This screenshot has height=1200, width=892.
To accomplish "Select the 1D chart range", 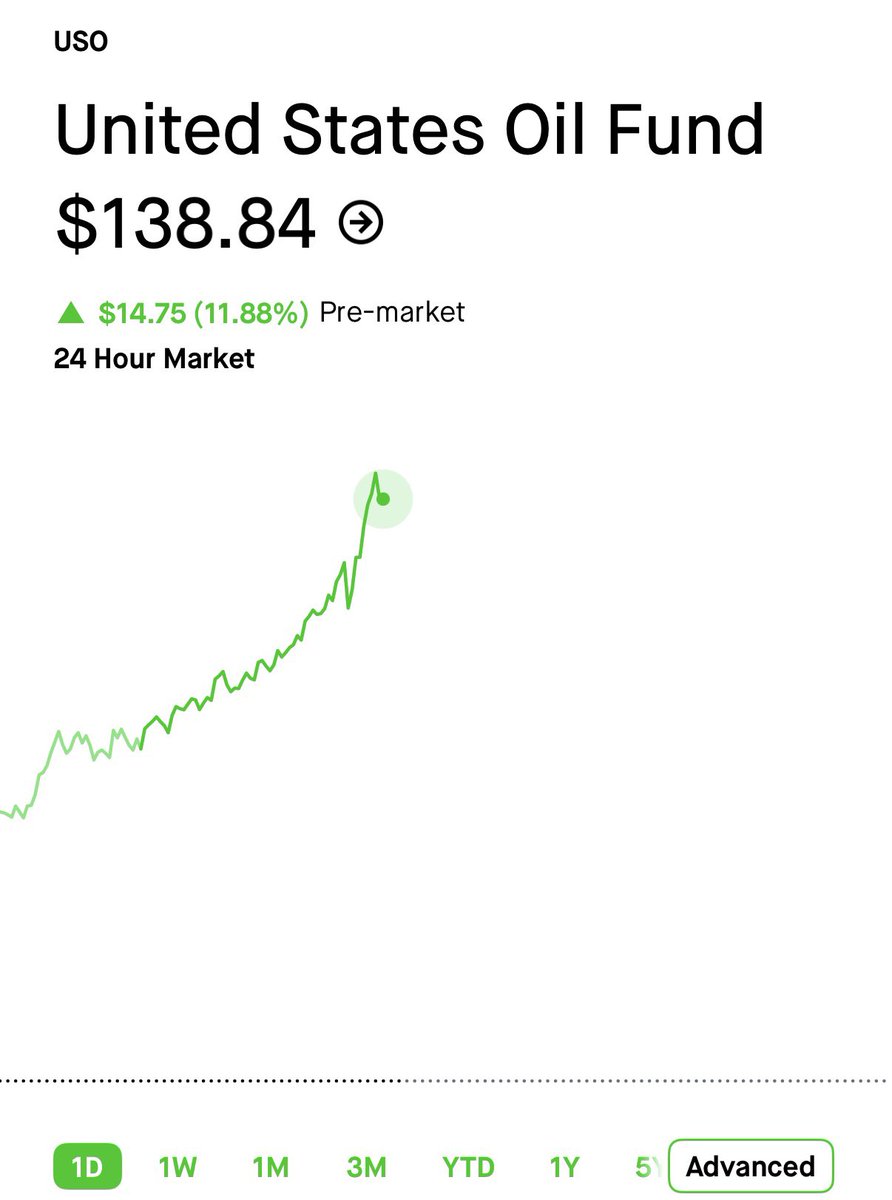I will (x=87, y=1166).
